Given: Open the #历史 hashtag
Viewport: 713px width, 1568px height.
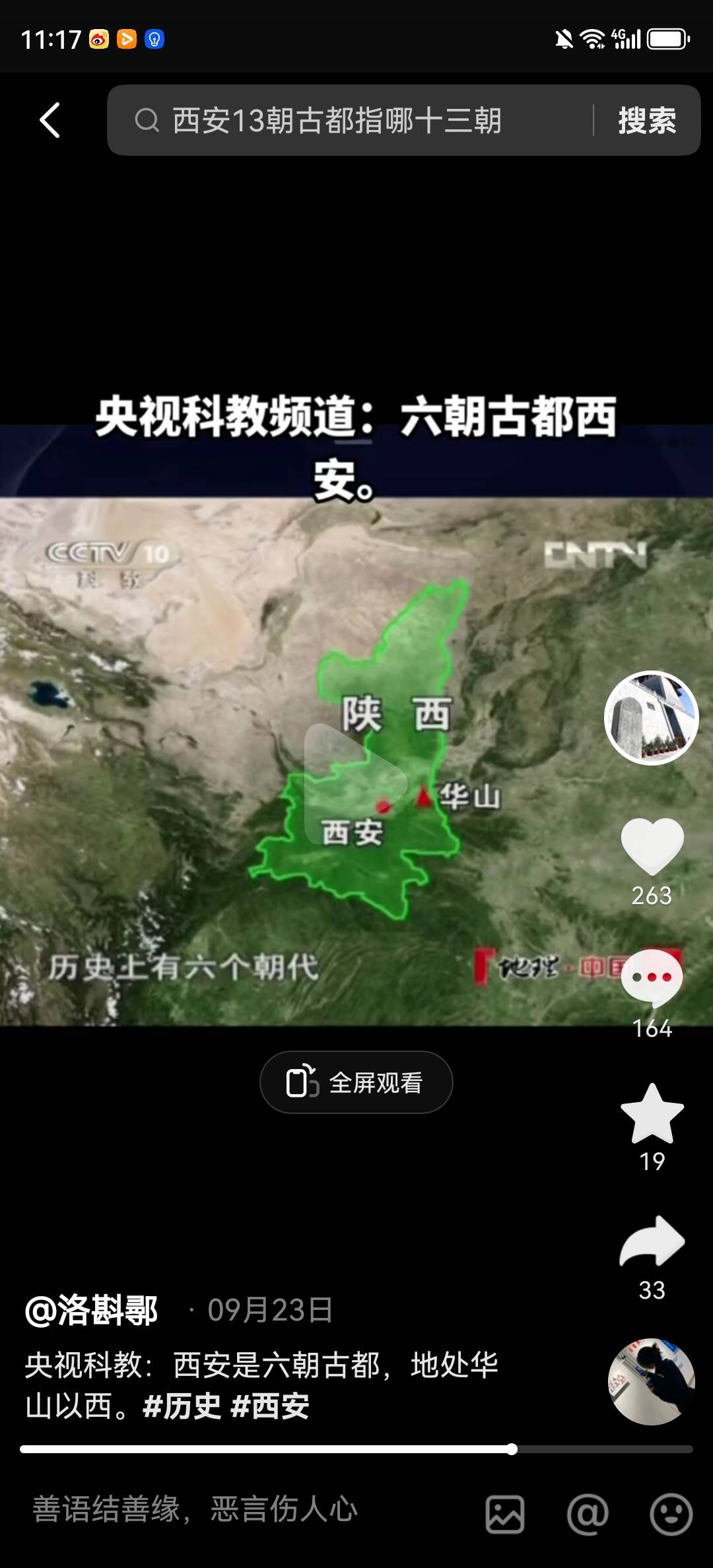Looking at the screenshot, I should click(182, 1406).
